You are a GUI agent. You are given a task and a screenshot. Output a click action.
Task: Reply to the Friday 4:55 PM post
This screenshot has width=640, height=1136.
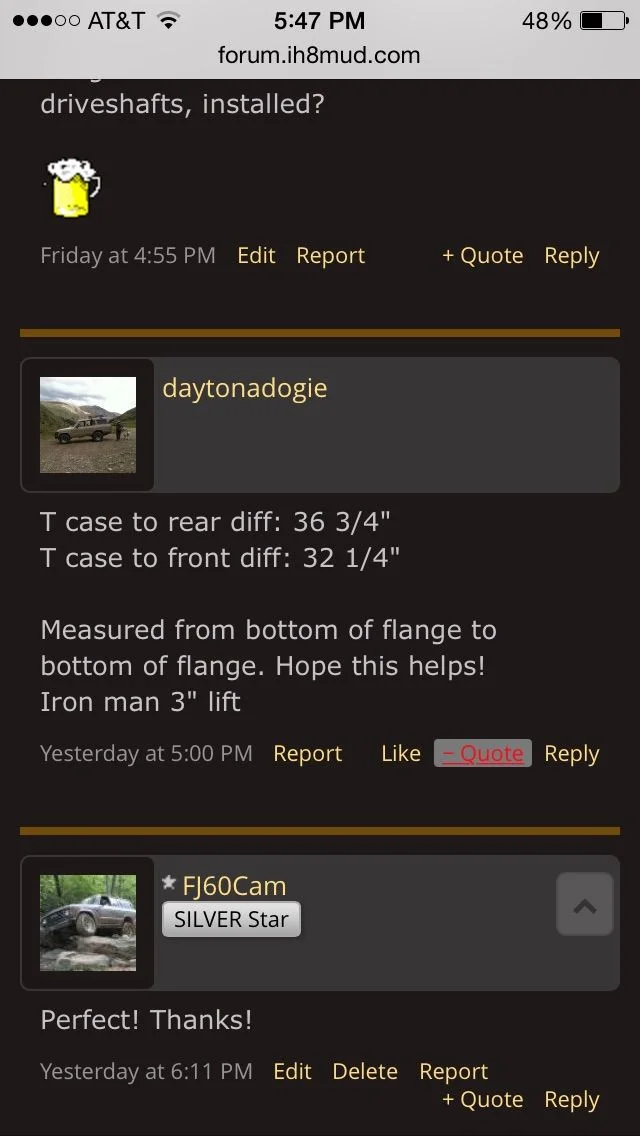571,256
